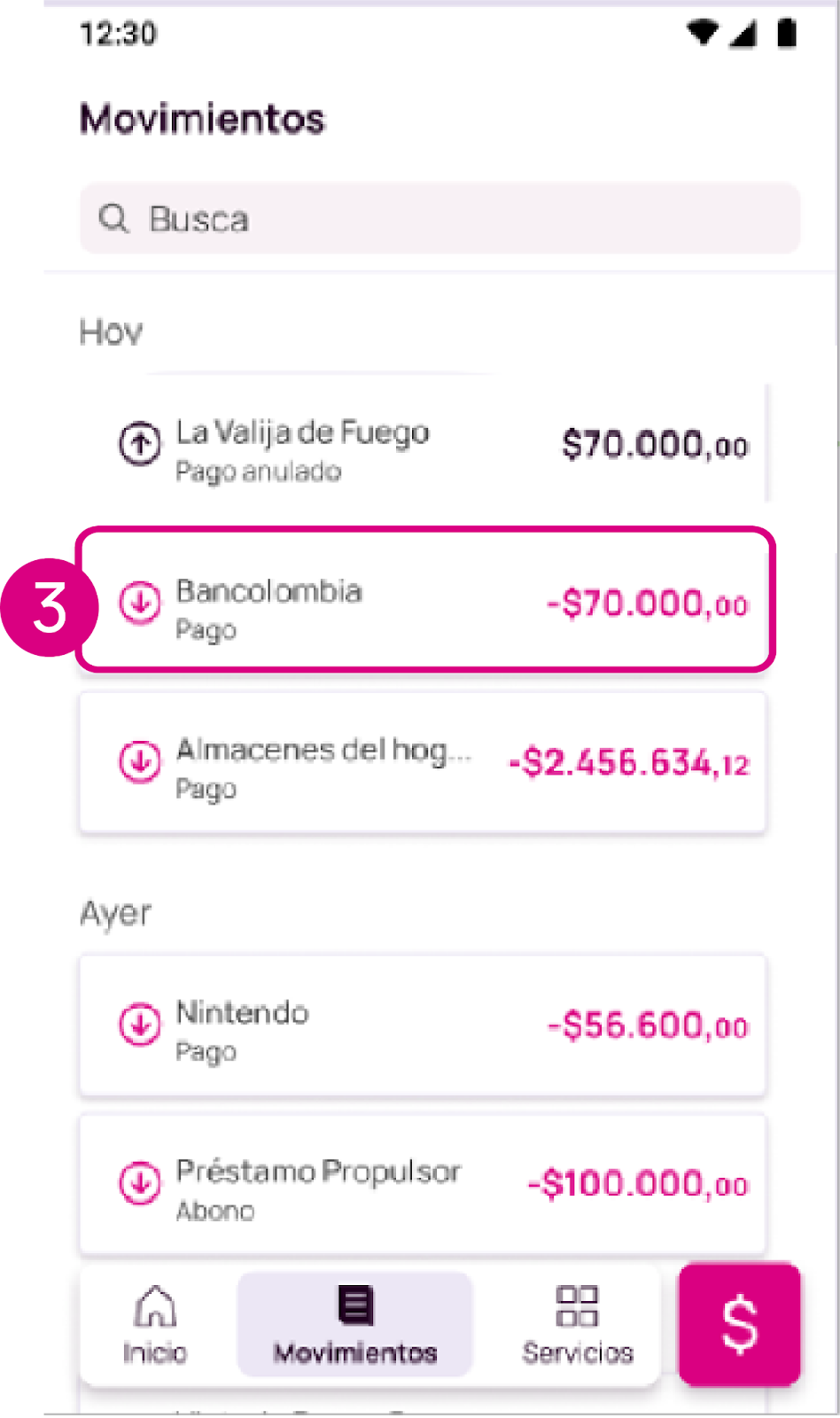840x1418 pixels.
Task: Tap the step 3 badge marker
Action: click(x=49, y=606)
